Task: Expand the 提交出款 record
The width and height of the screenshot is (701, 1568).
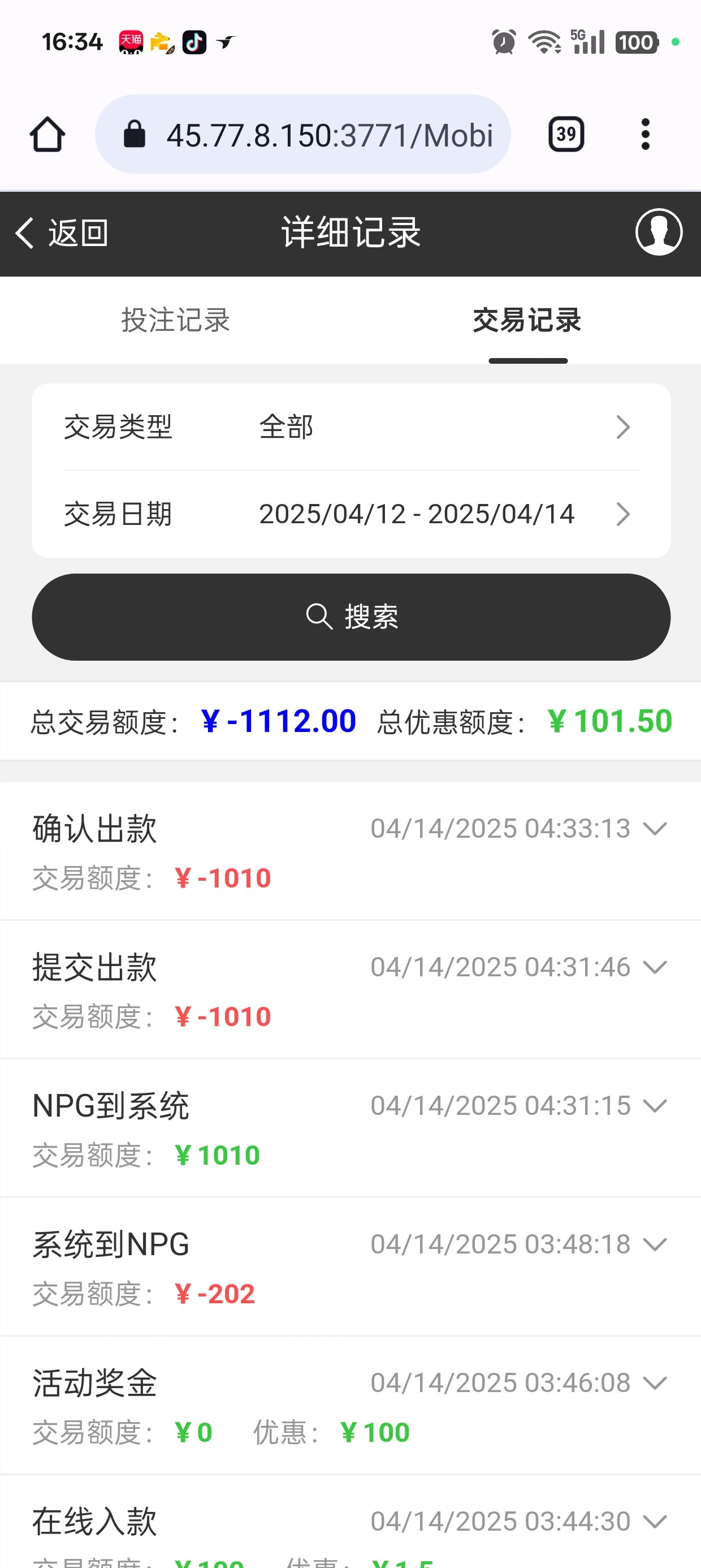Action: pos(655,967)
